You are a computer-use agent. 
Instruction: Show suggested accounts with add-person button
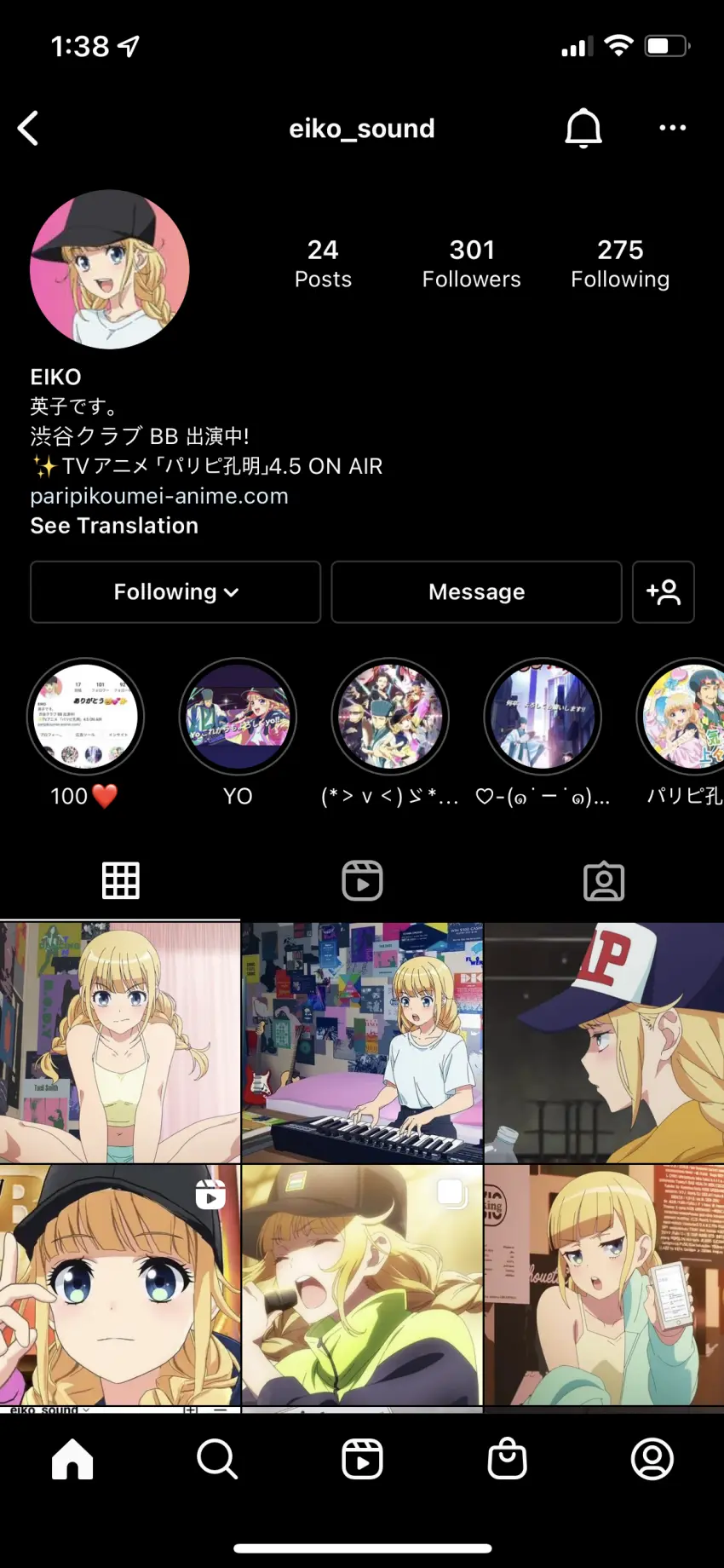[663, 592]
